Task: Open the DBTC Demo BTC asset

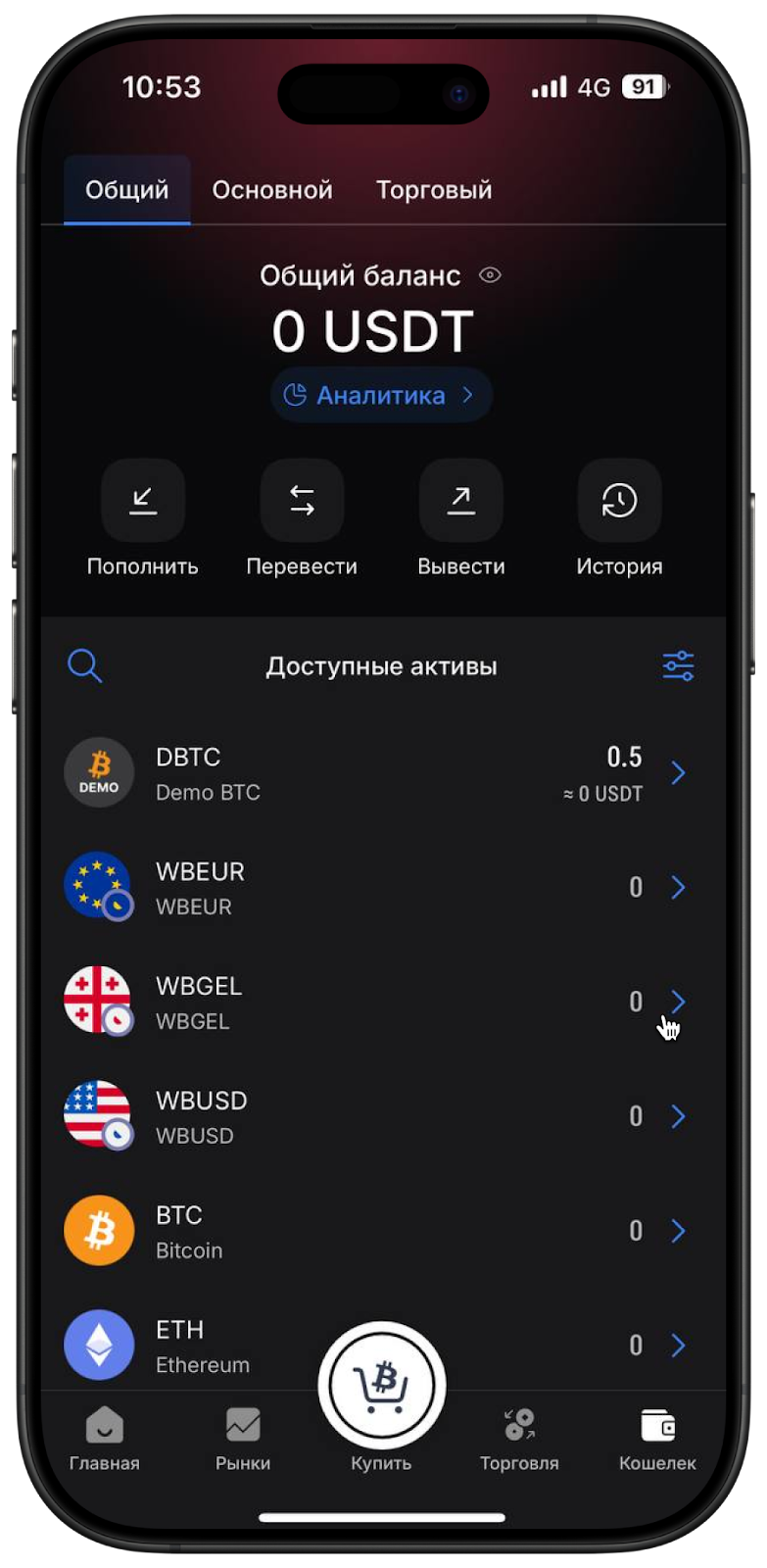Action: (x=382, y=773)
